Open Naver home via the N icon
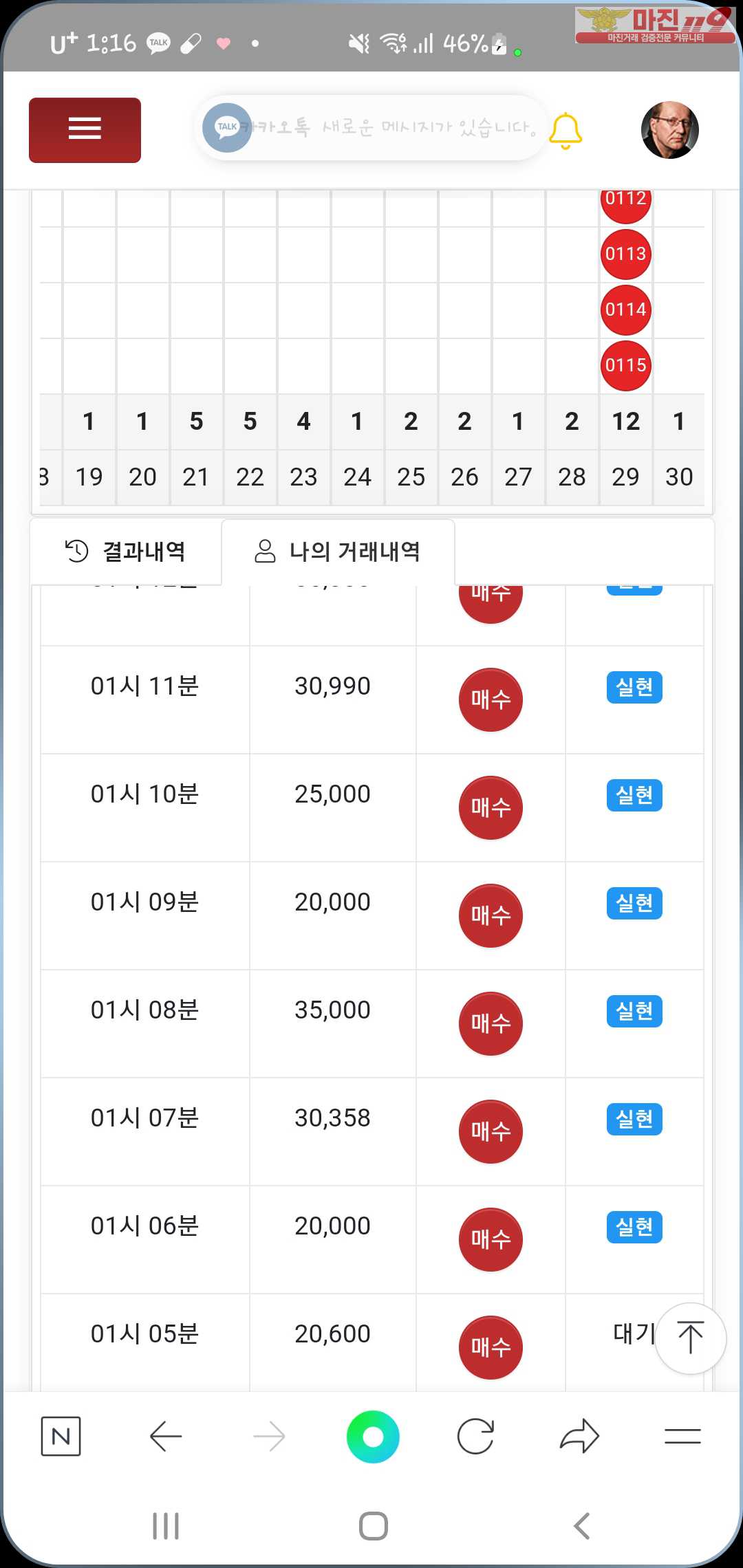743x1568 pixels. coord(61,1436)
